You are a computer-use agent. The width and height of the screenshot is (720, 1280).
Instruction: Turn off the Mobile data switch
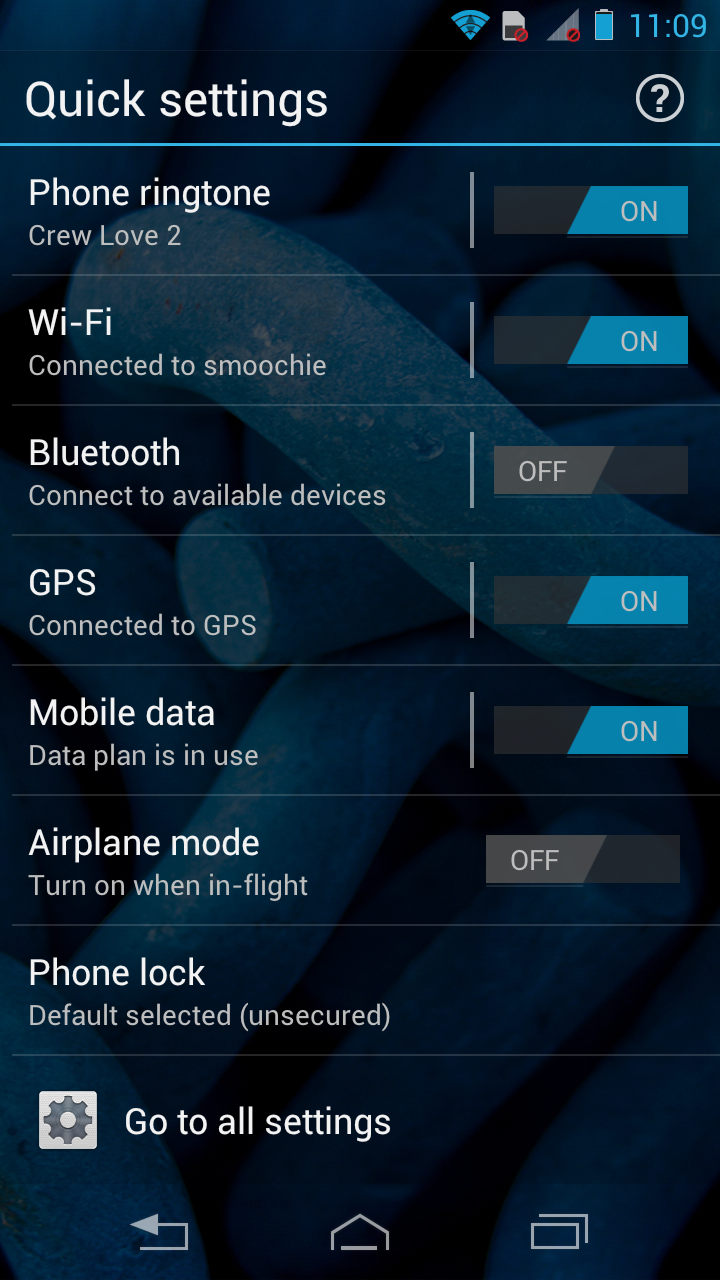pos(590,731)
